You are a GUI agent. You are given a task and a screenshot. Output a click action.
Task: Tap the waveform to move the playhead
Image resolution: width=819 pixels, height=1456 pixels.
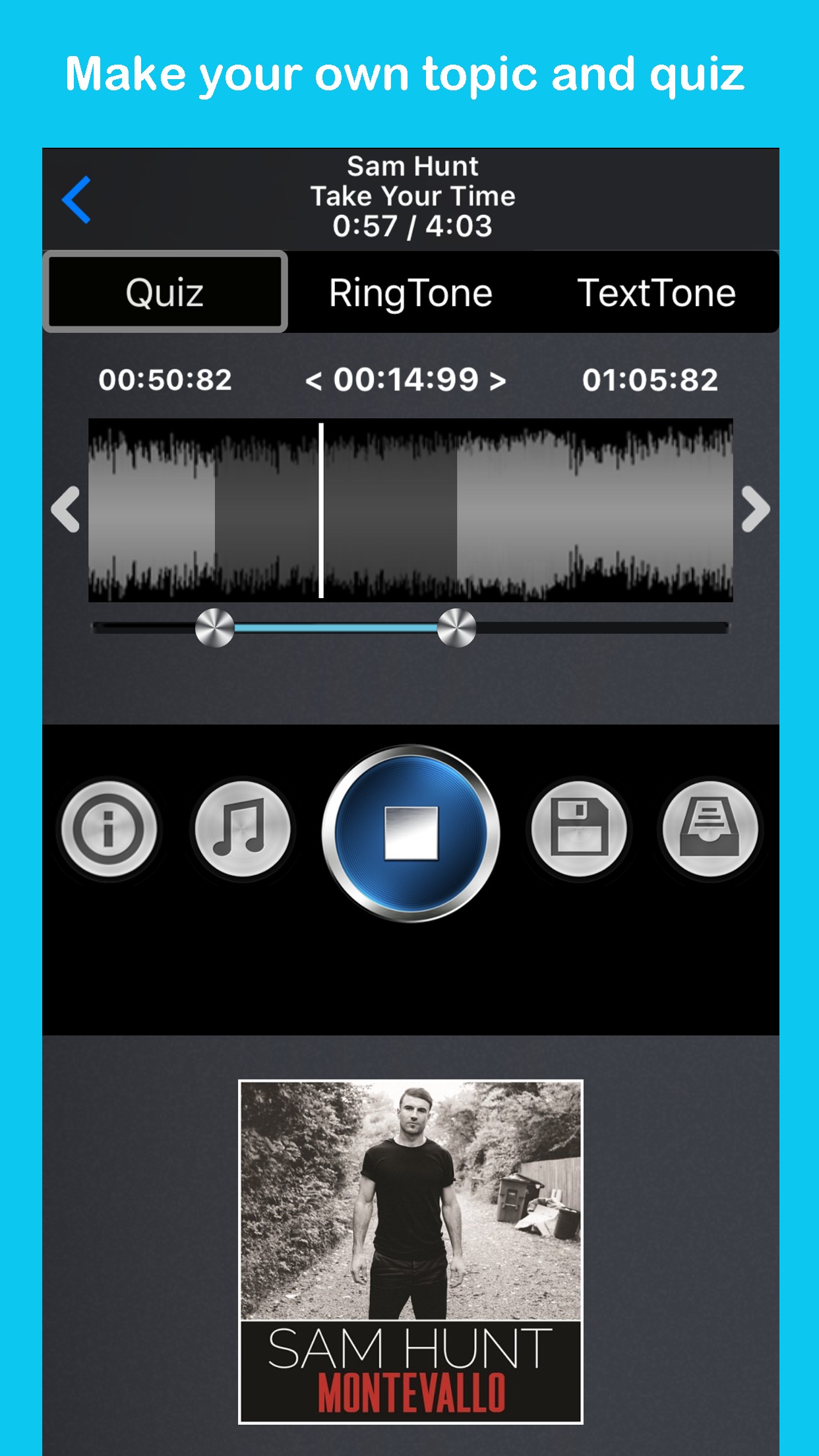click(x=410, y=510)
